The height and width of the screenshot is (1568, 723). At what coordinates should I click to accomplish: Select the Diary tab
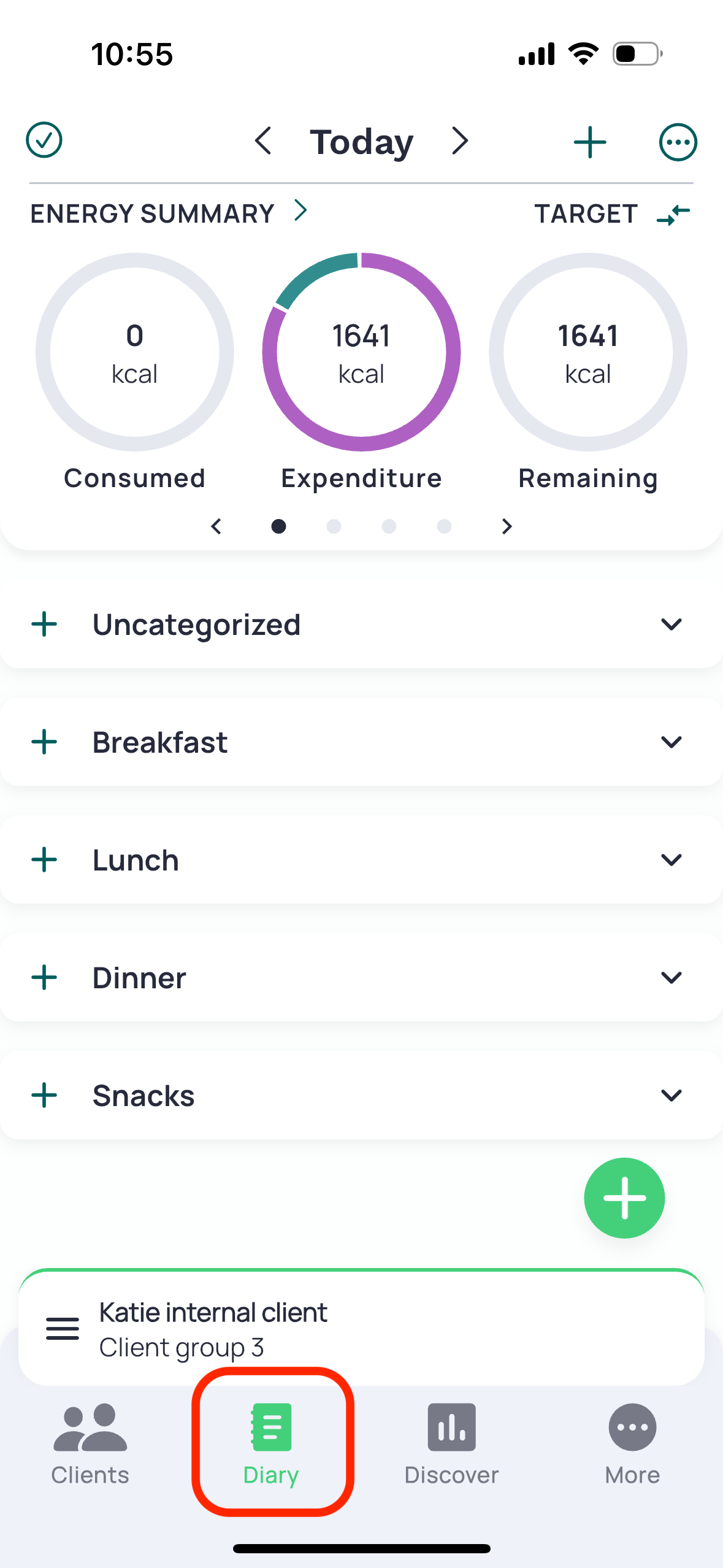click(271, 1444)
